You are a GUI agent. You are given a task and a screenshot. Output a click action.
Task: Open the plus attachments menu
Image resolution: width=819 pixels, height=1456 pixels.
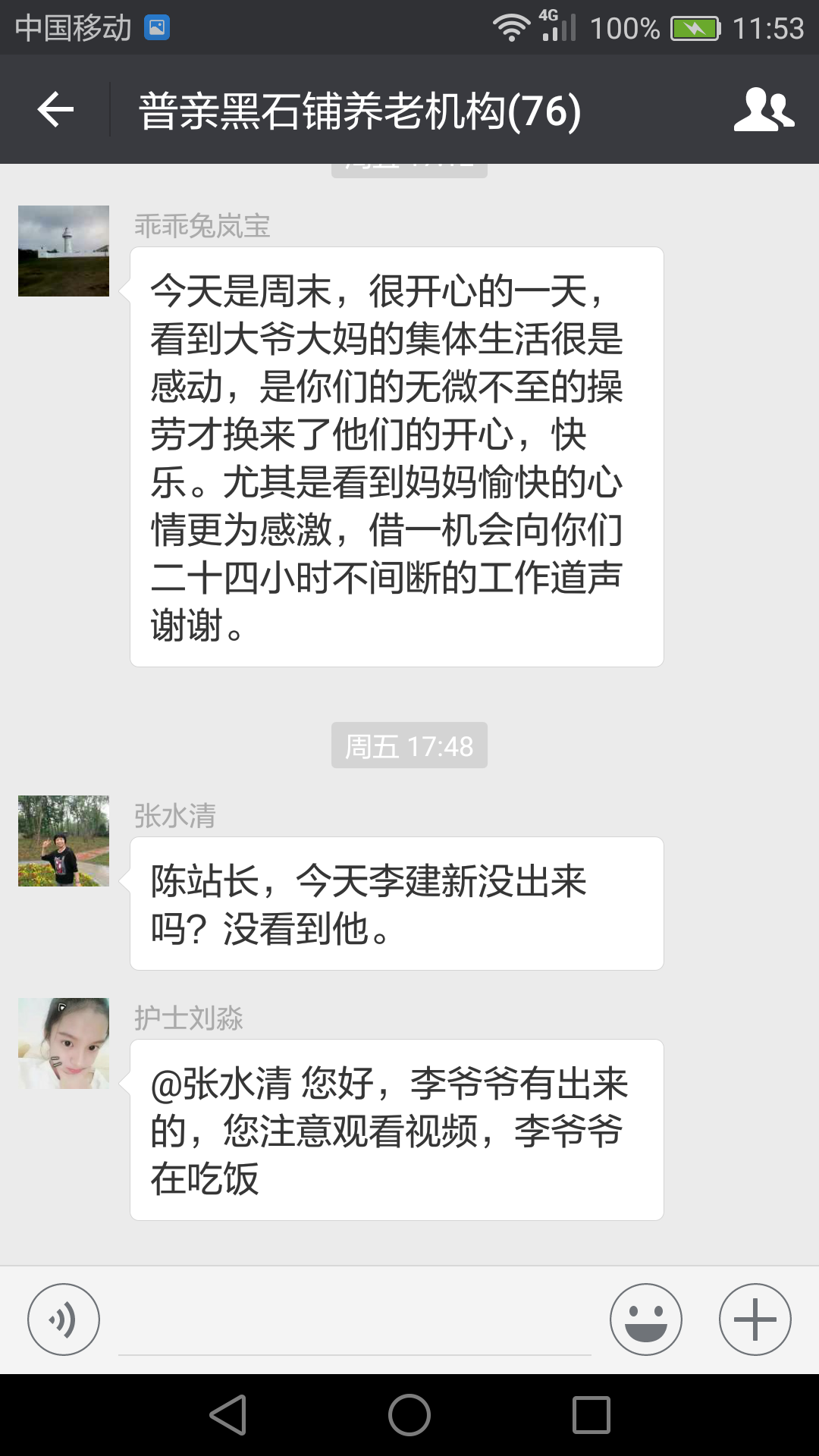point(755,1319)
